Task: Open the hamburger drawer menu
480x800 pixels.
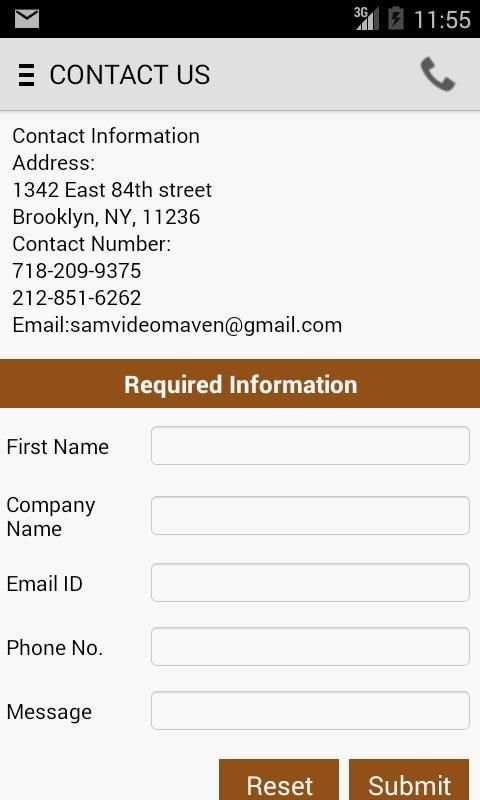Action: click(x=27, y=75)
